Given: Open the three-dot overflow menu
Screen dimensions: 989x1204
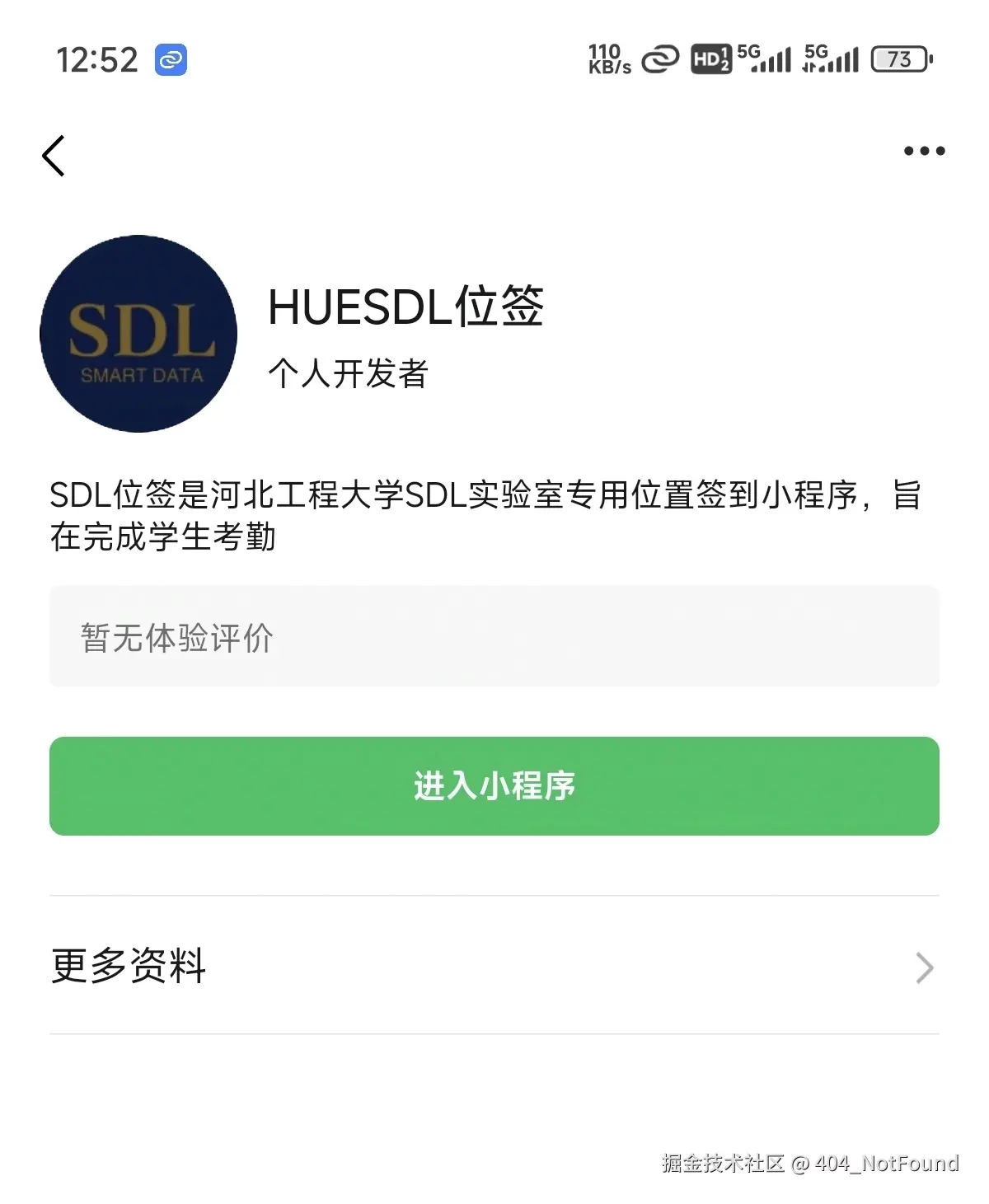Looking at the screenshot, I should pos(924,151).
